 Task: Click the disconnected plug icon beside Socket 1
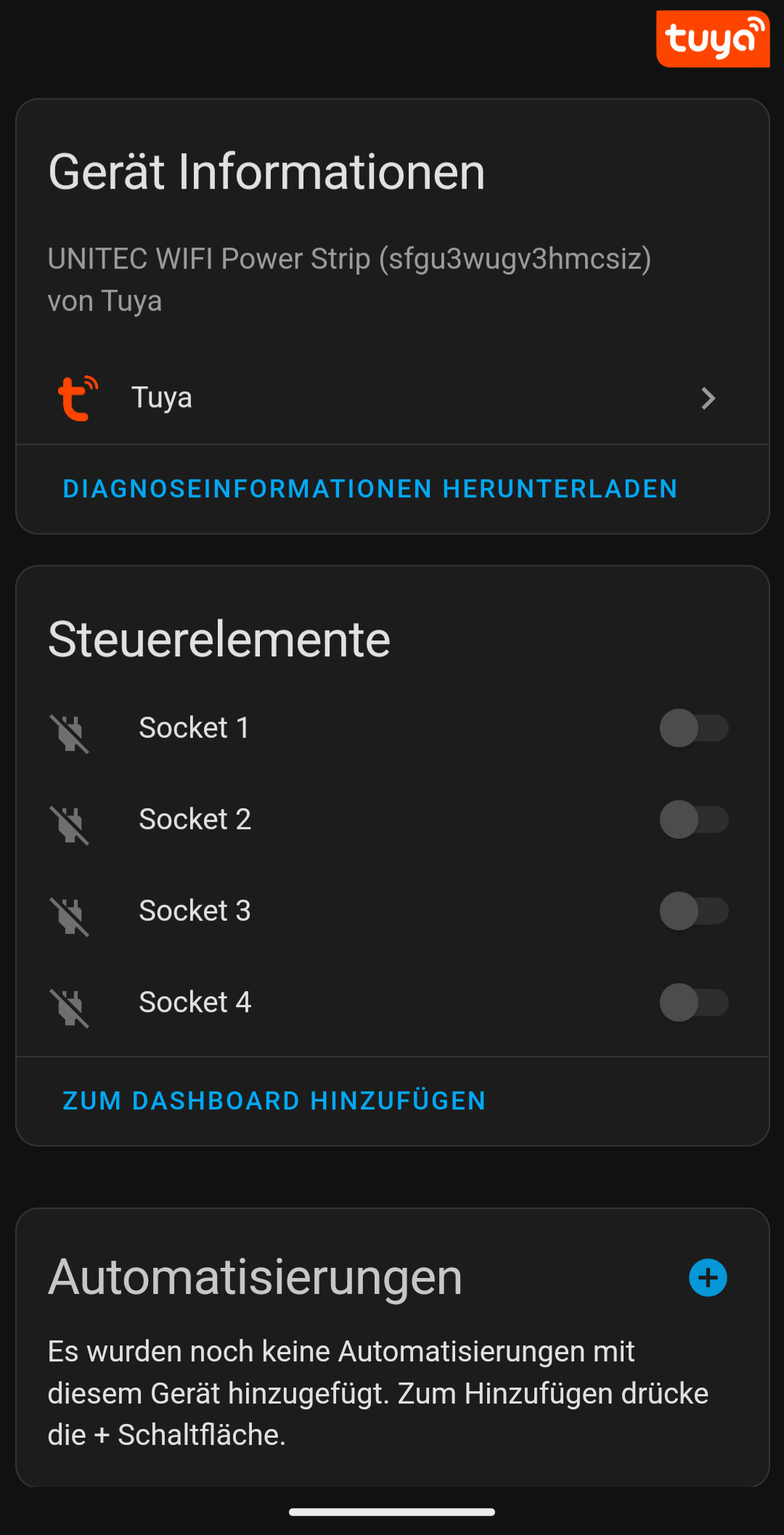pos(69,733)
